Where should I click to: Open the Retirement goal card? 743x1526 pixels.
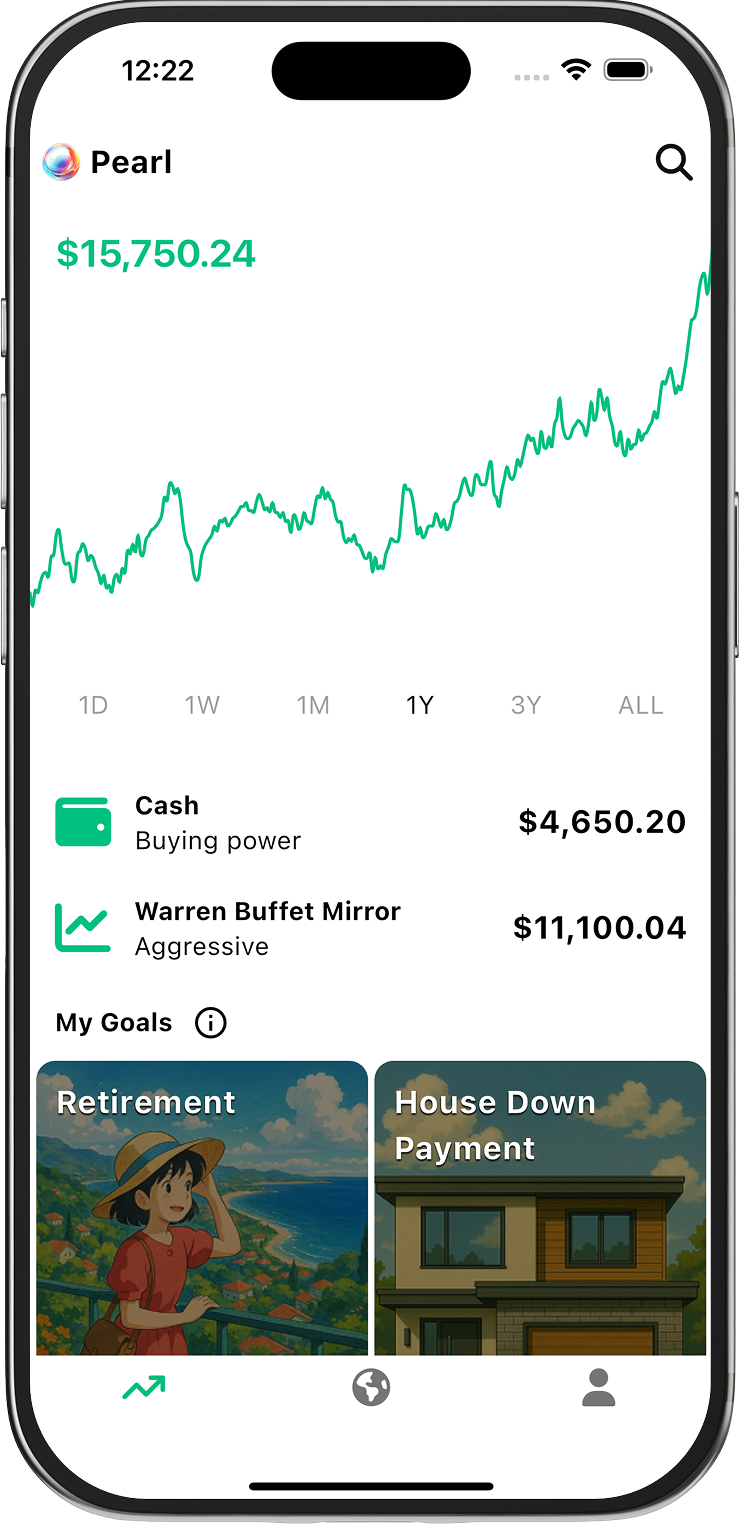coord(202,1207)
